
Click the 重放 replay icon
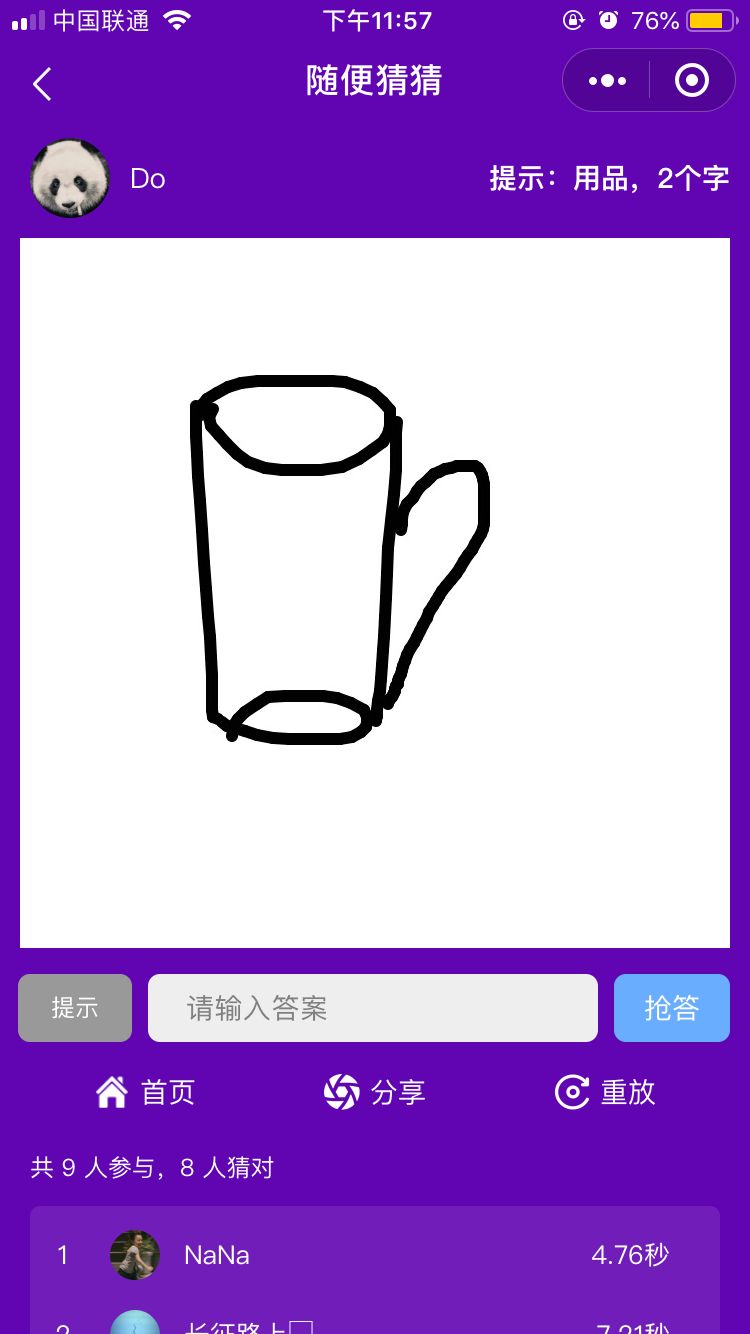click(571, 1092)
